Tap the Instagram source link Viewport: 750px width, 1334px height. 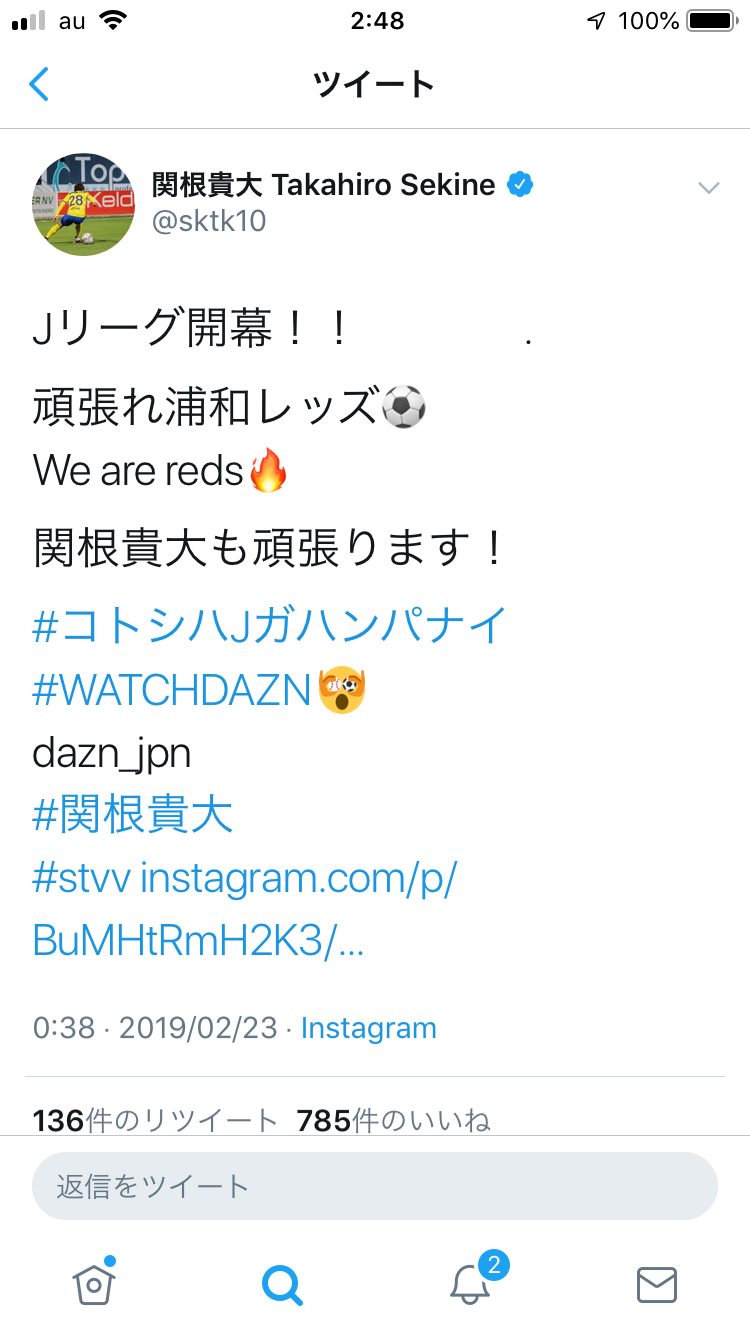coord(368,1028)
